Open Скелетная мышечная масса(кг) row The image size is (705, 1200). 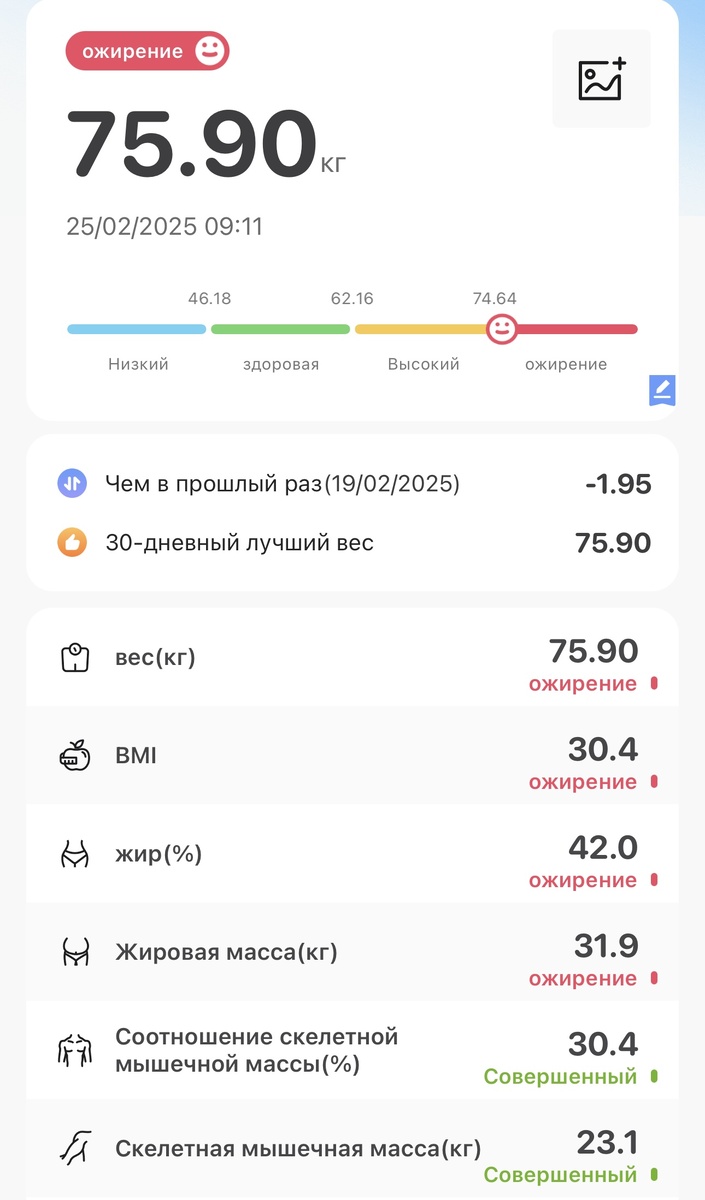pyautogui.click(x=352, y=1148)
